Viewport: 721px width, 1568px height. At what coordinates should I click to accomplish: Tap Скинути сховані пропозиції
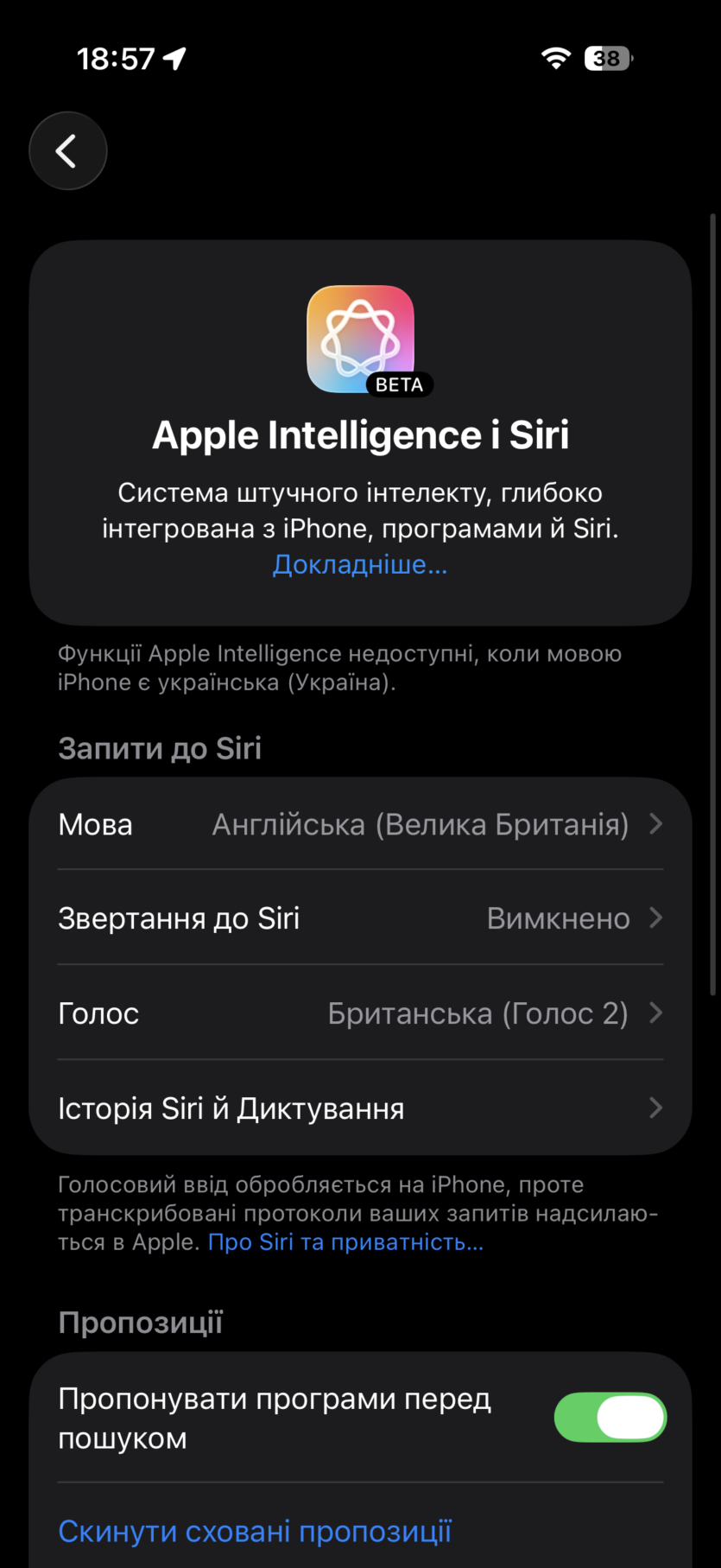[x=255, y=1532]
